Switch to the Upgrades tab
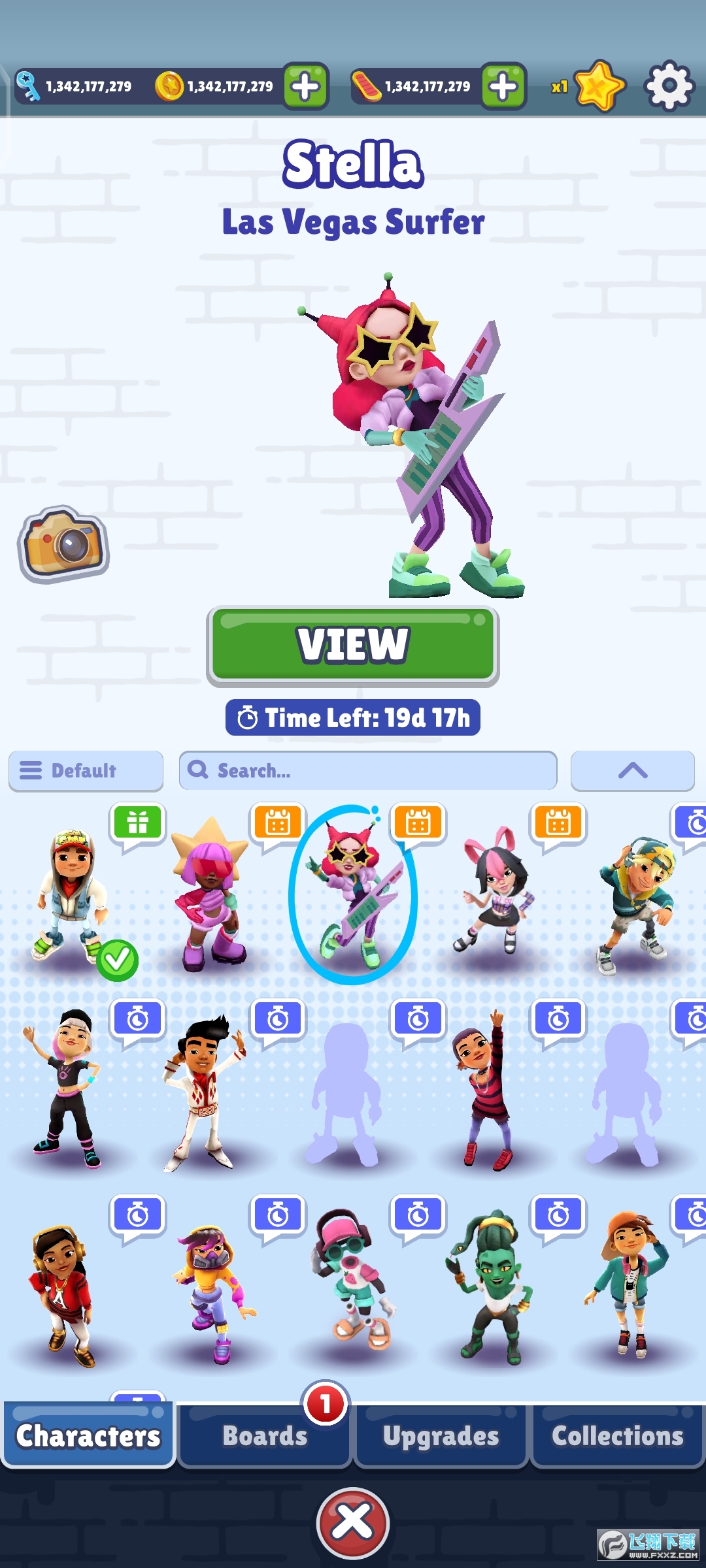 [x=441, y=1436]
